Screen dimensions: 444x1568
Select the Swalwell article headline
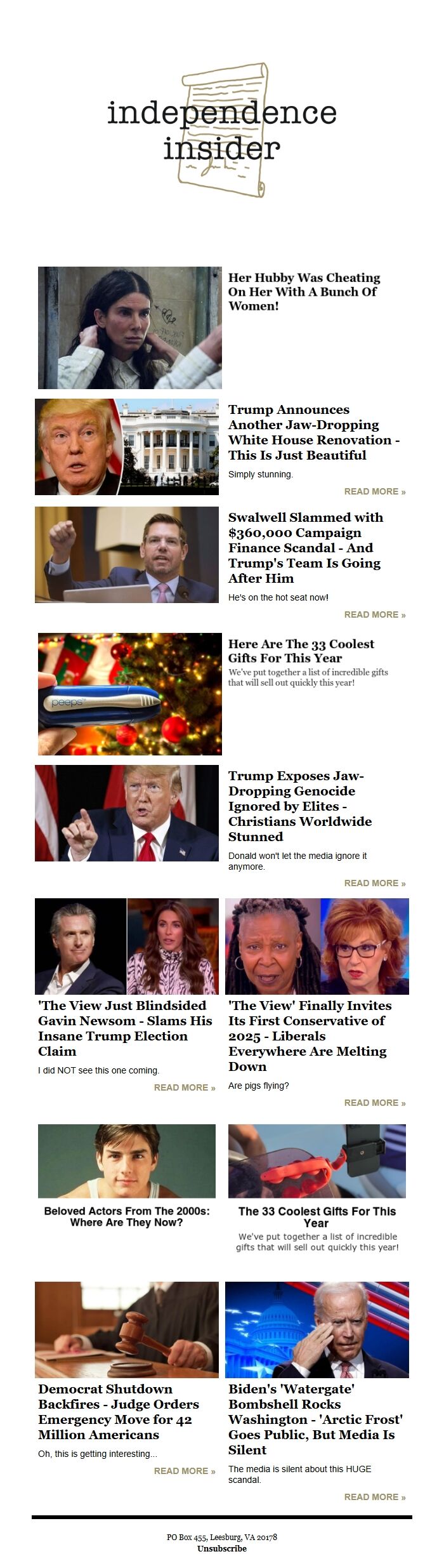coord(305,547)
